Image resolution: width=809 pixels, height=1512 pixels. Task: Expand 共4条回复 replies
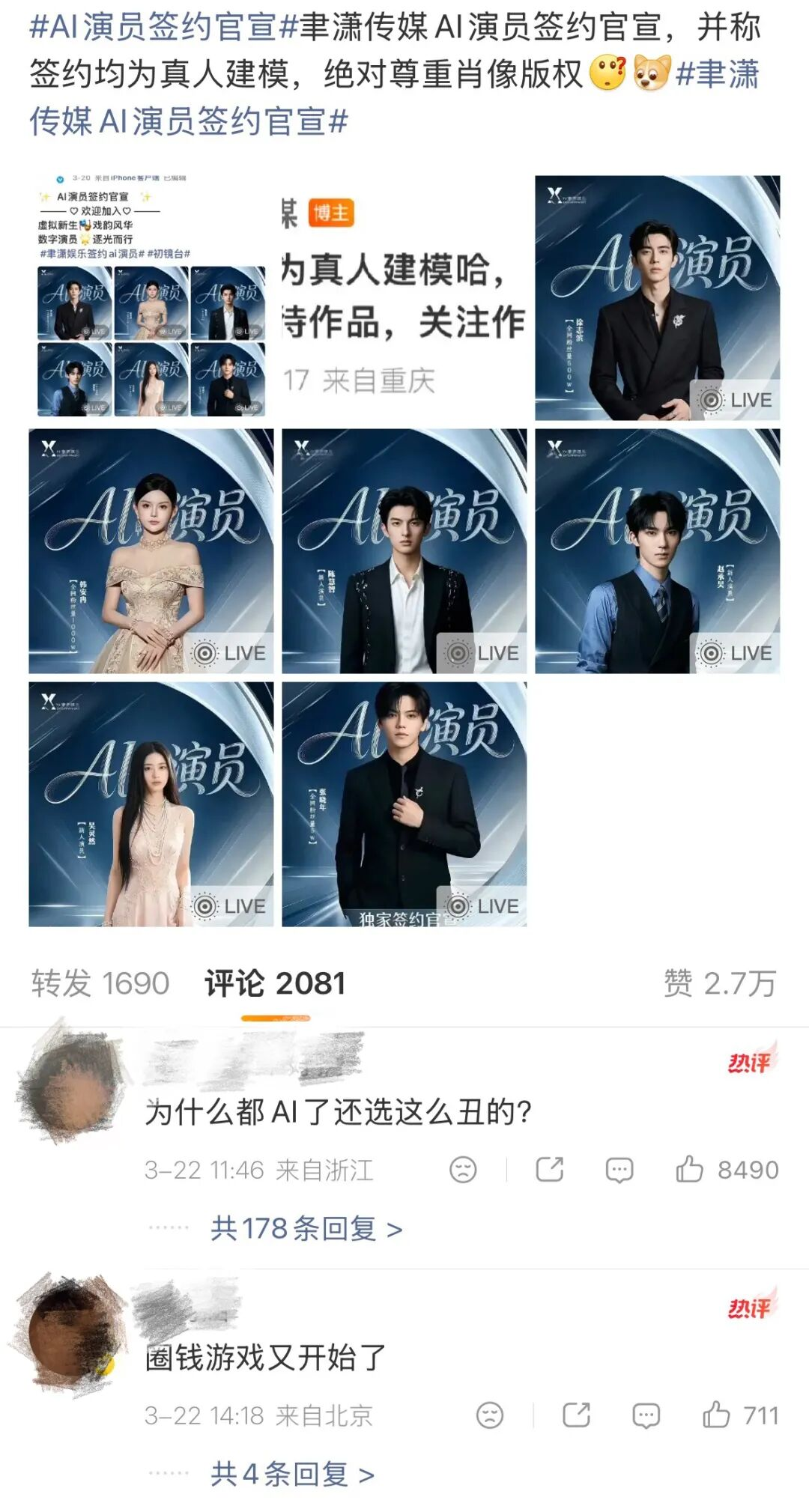click(292, 1475)
